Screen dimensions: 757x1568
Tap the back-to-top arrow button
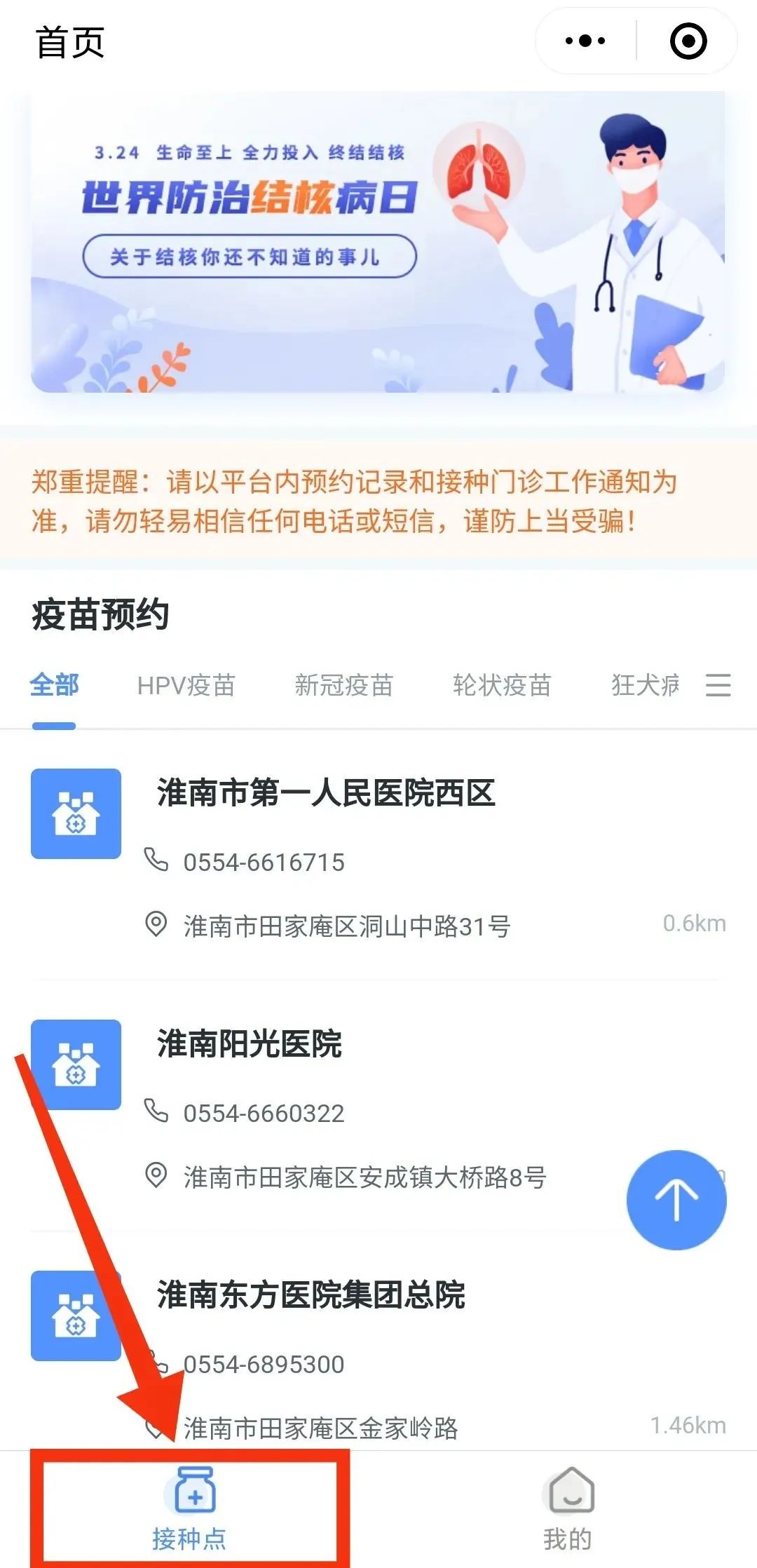tap(676, 1200)
